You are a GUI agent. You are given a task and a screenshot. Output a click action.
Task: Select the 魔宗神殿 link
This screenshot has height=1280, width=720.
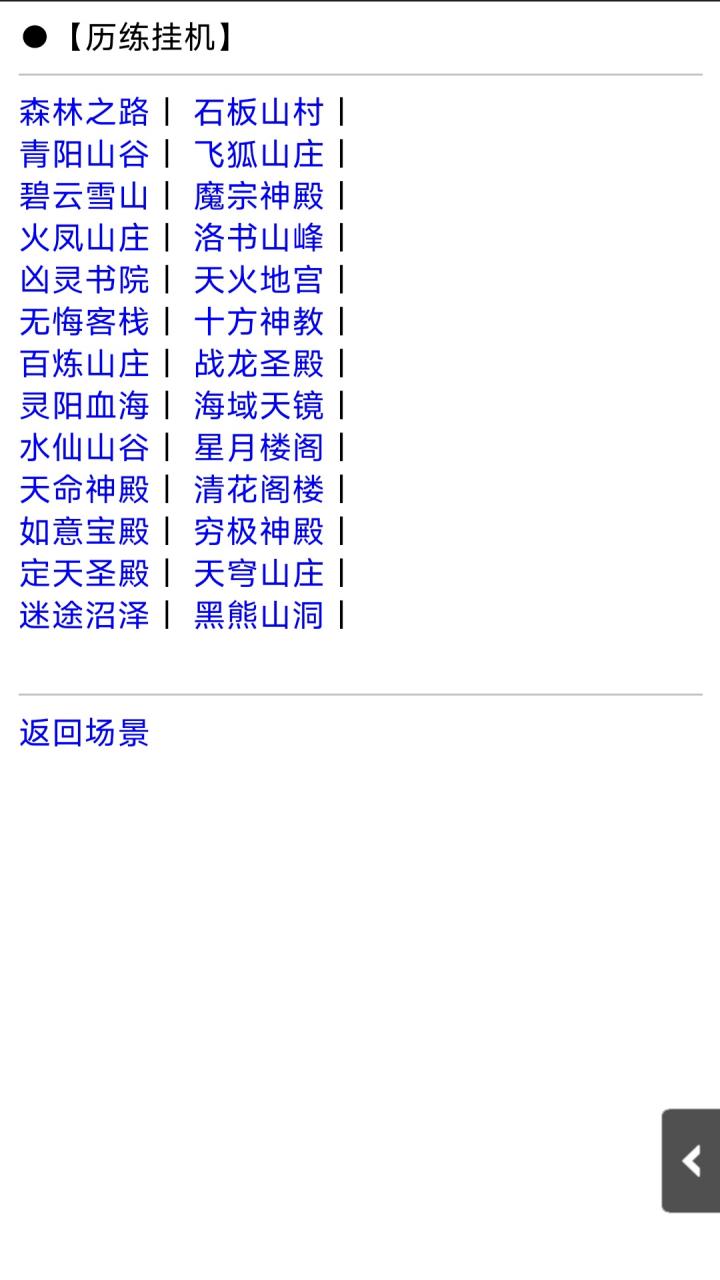pos(260,197)
